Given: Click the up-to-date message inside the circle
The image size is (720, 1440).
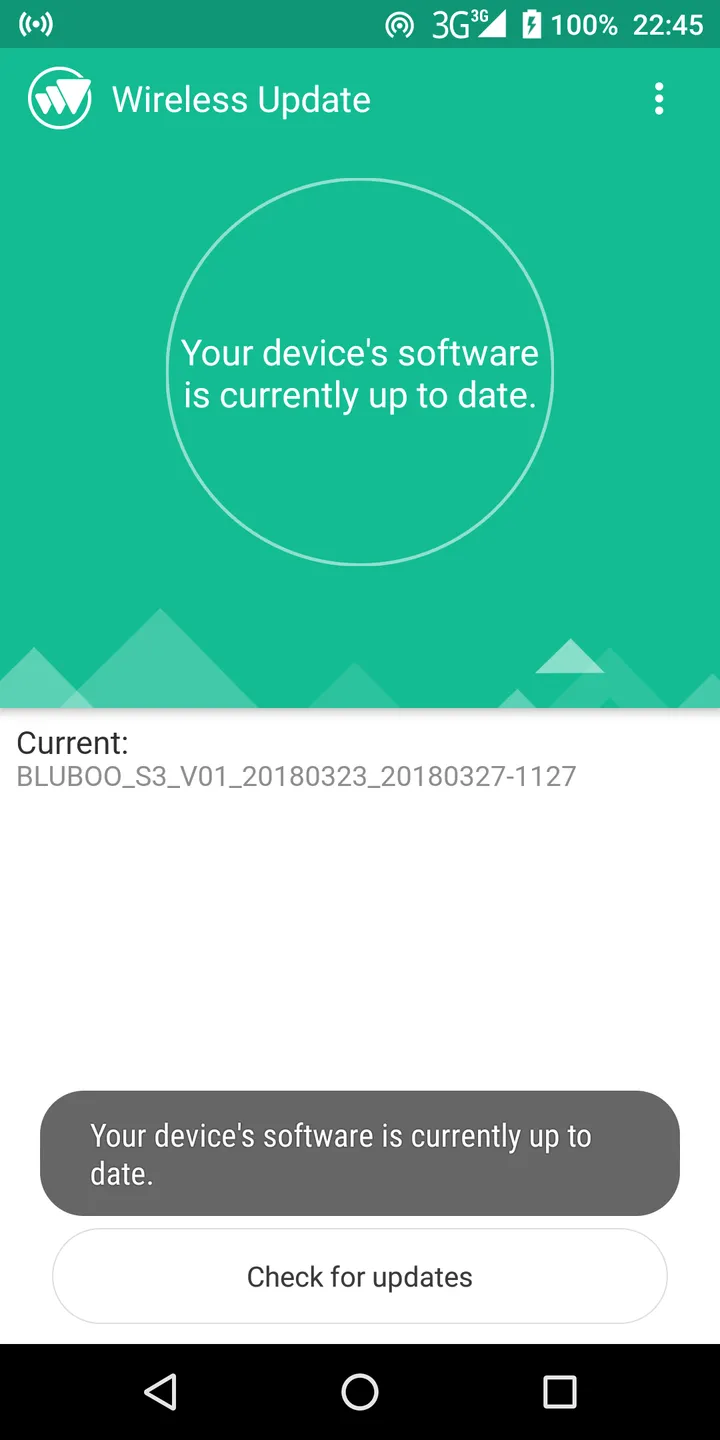Looking at the screenshot, I should pos(360,373).
